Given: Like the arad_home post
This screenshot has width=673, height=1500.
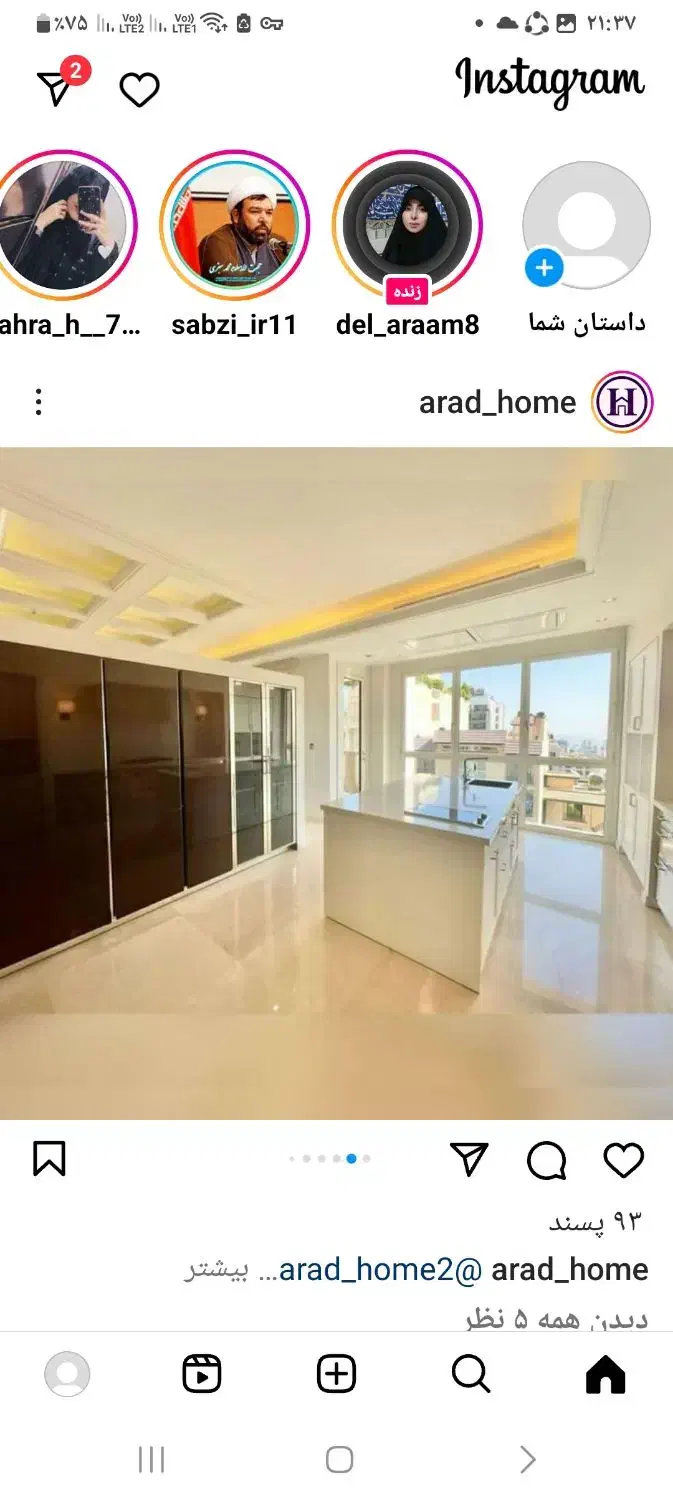Looking at the screenshot, I should (x=624, y=1160).
